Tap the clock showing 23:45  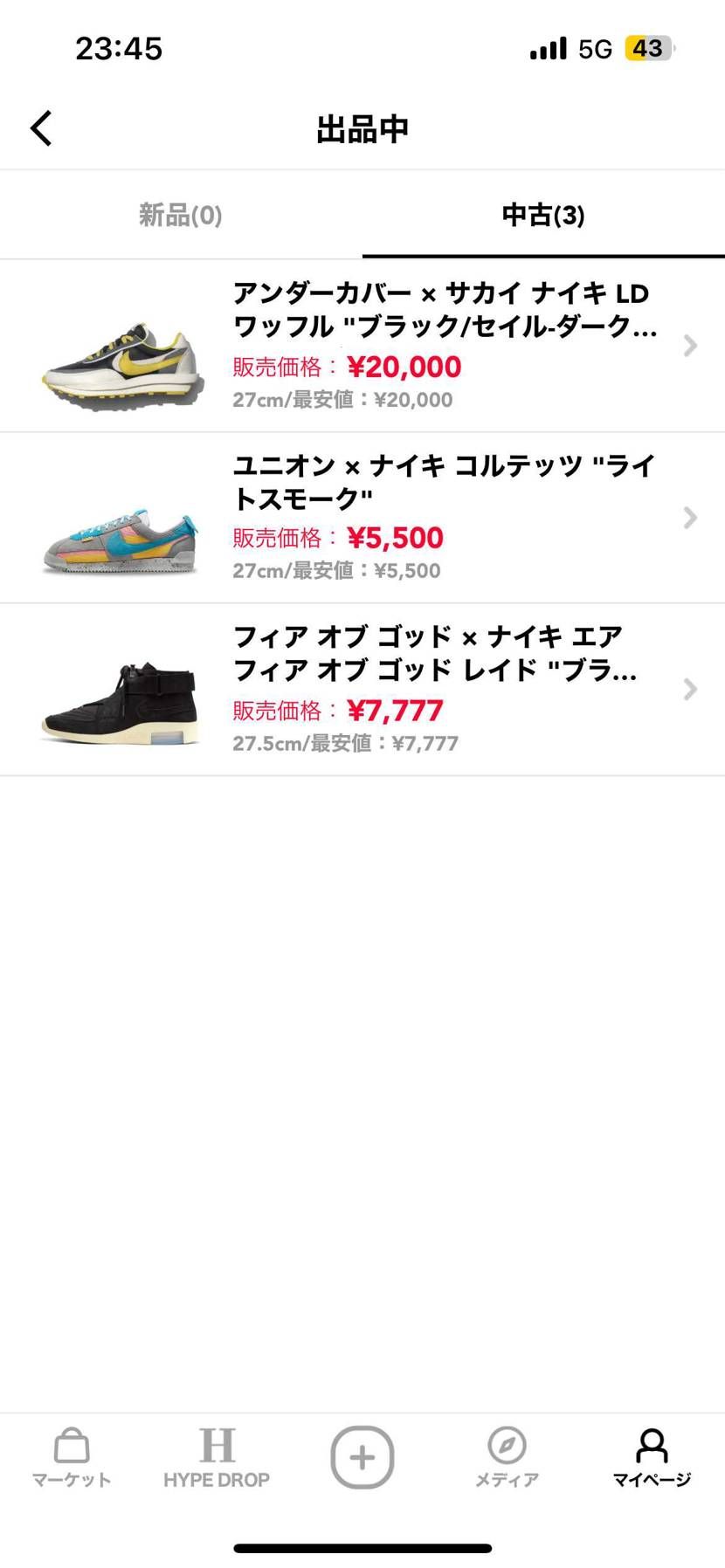(120, 48)
